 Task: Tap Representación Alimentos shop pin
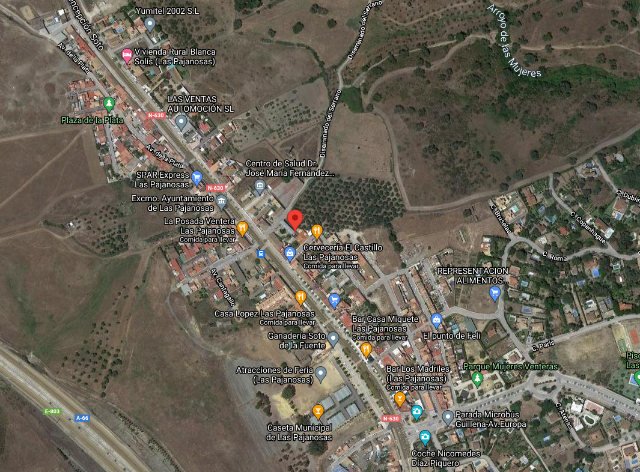495,293
